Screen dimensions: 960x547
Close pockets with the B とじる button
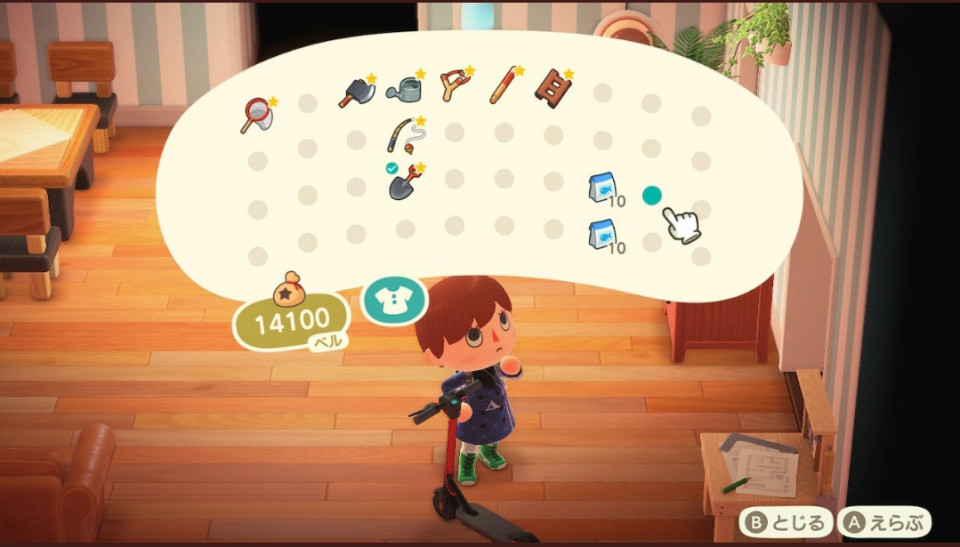(784, 522)
